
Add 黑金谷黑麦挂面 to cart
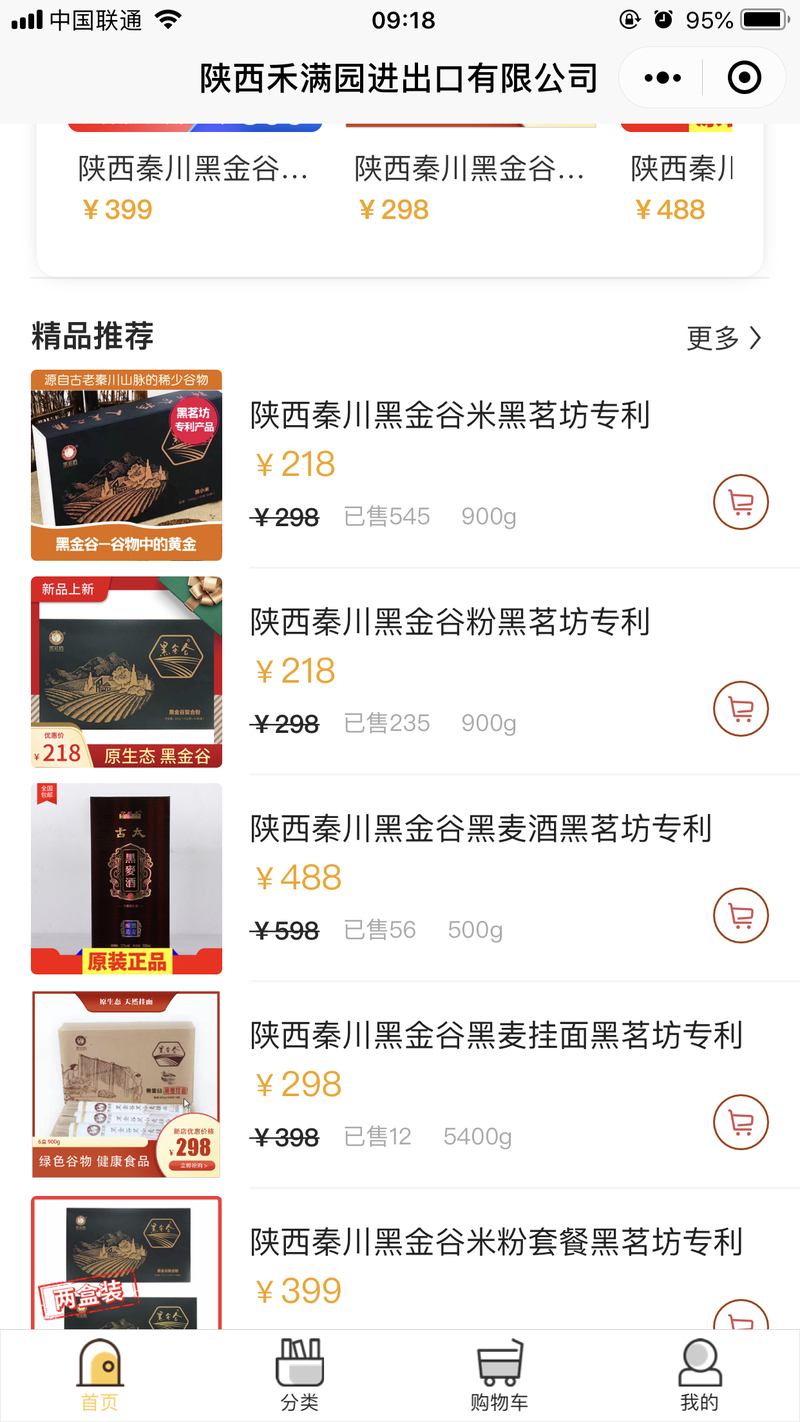tap(741, 1123)
